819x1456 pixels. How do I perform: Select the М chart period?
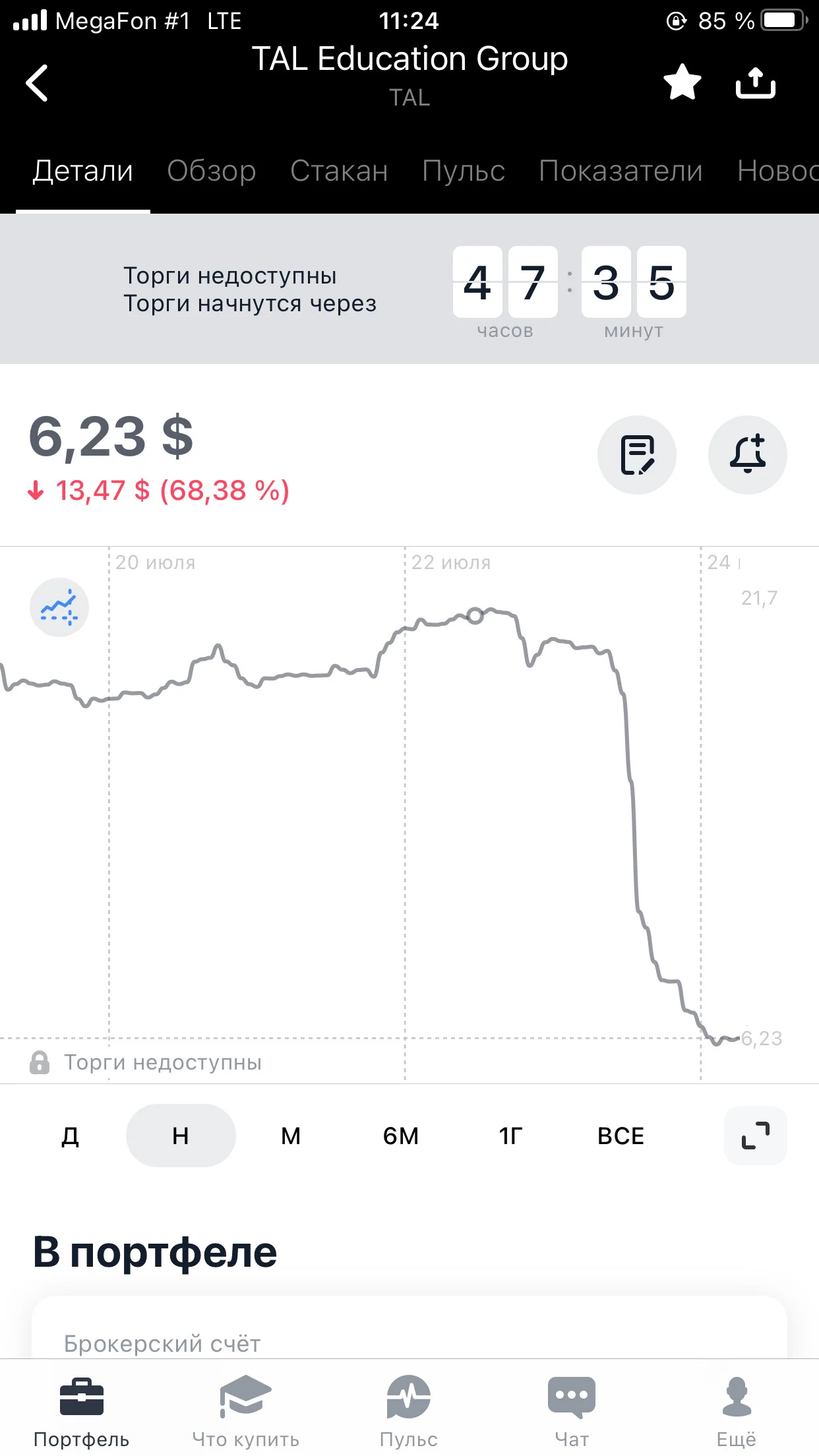click(x=291, y=1136)
